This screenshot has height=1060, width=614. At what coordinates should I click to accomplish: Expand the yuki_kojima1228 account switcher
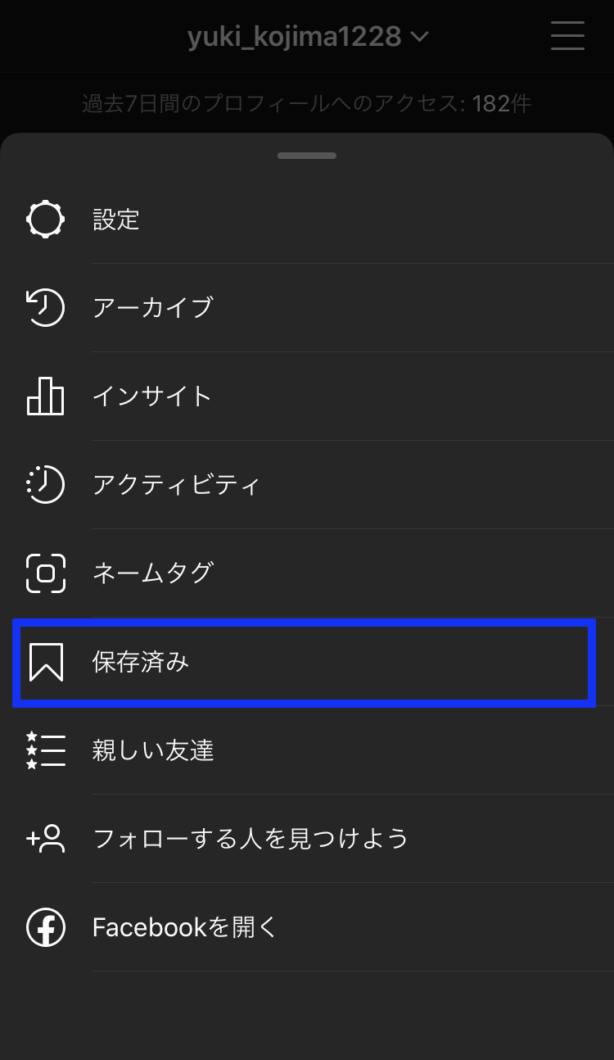tap(307, 37)
